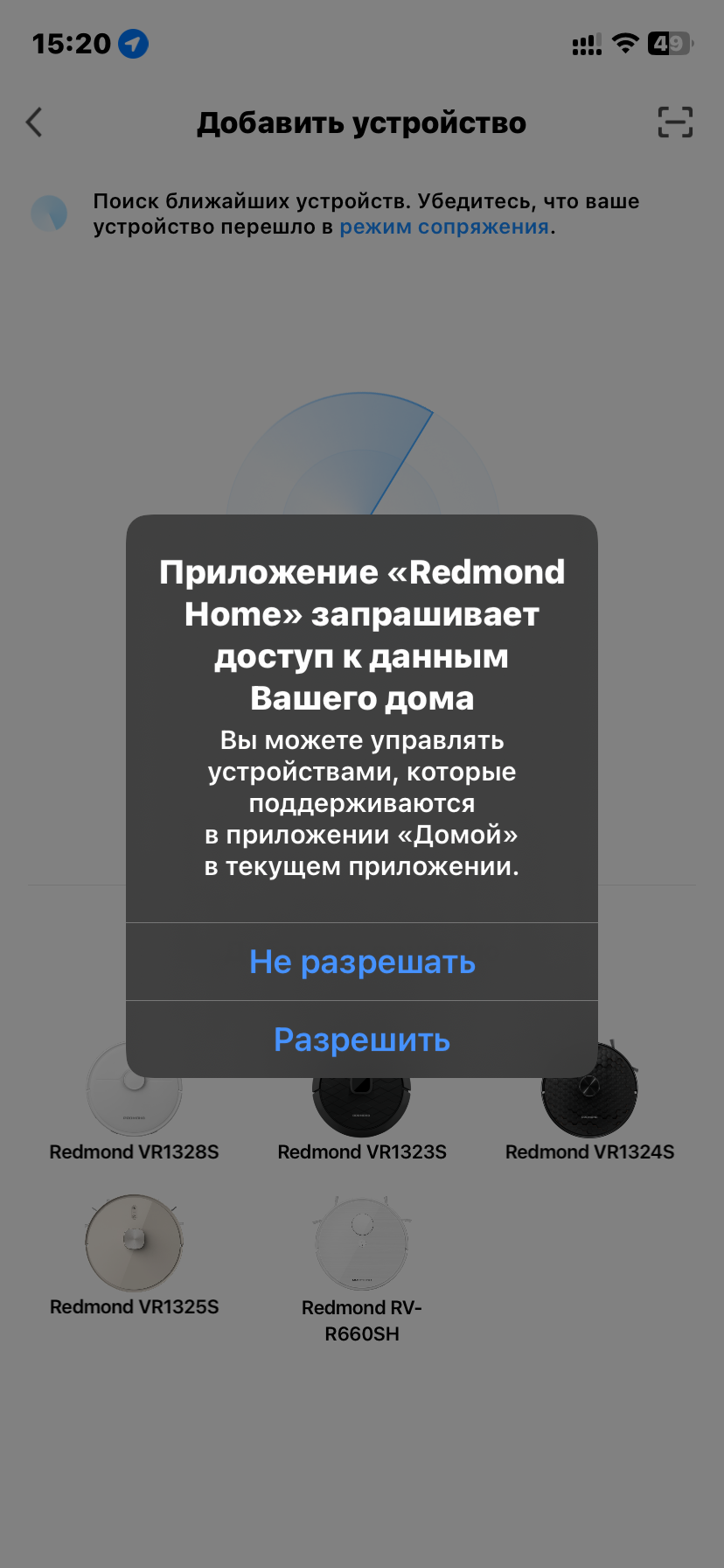Pick the Redmond VR1324S device
The image size is (724, 1568).
tap(589, 1104)
